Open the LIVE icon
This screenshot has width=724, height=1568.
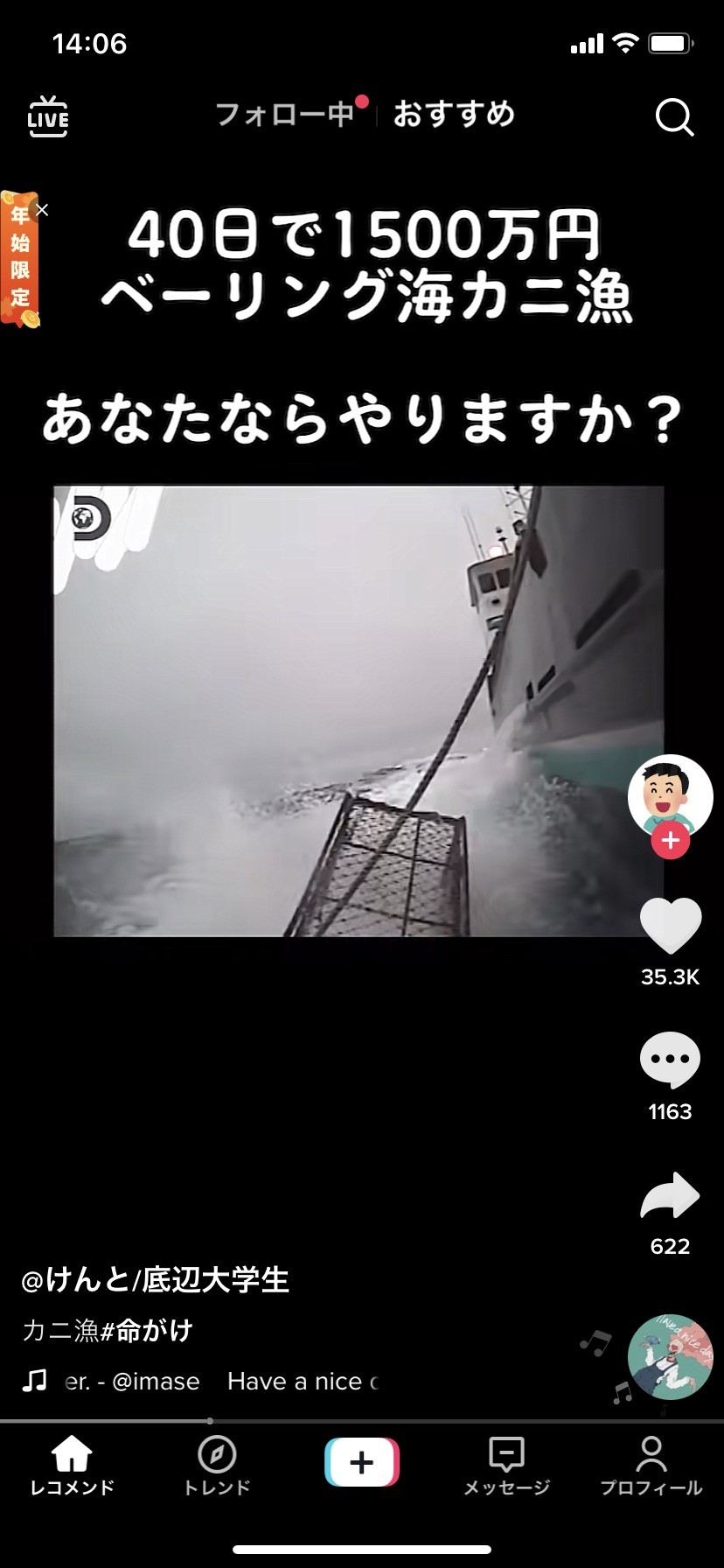[48, 117]
